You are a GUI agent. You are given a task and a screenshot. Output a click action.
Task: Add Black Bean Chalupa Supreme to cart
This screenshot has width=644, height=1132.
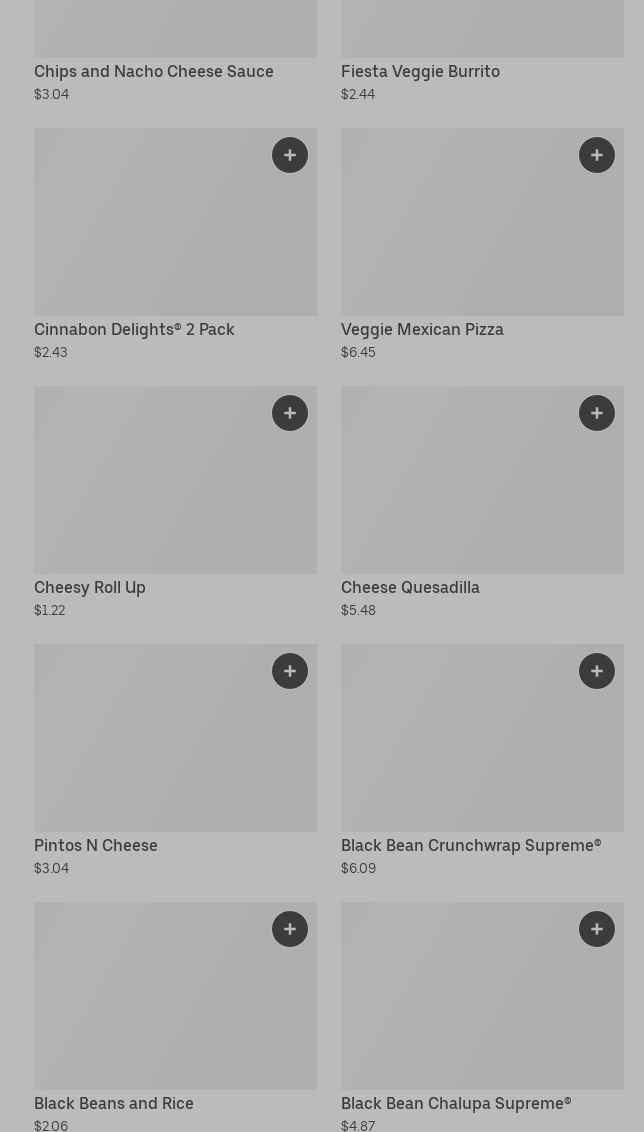(596, 929)
